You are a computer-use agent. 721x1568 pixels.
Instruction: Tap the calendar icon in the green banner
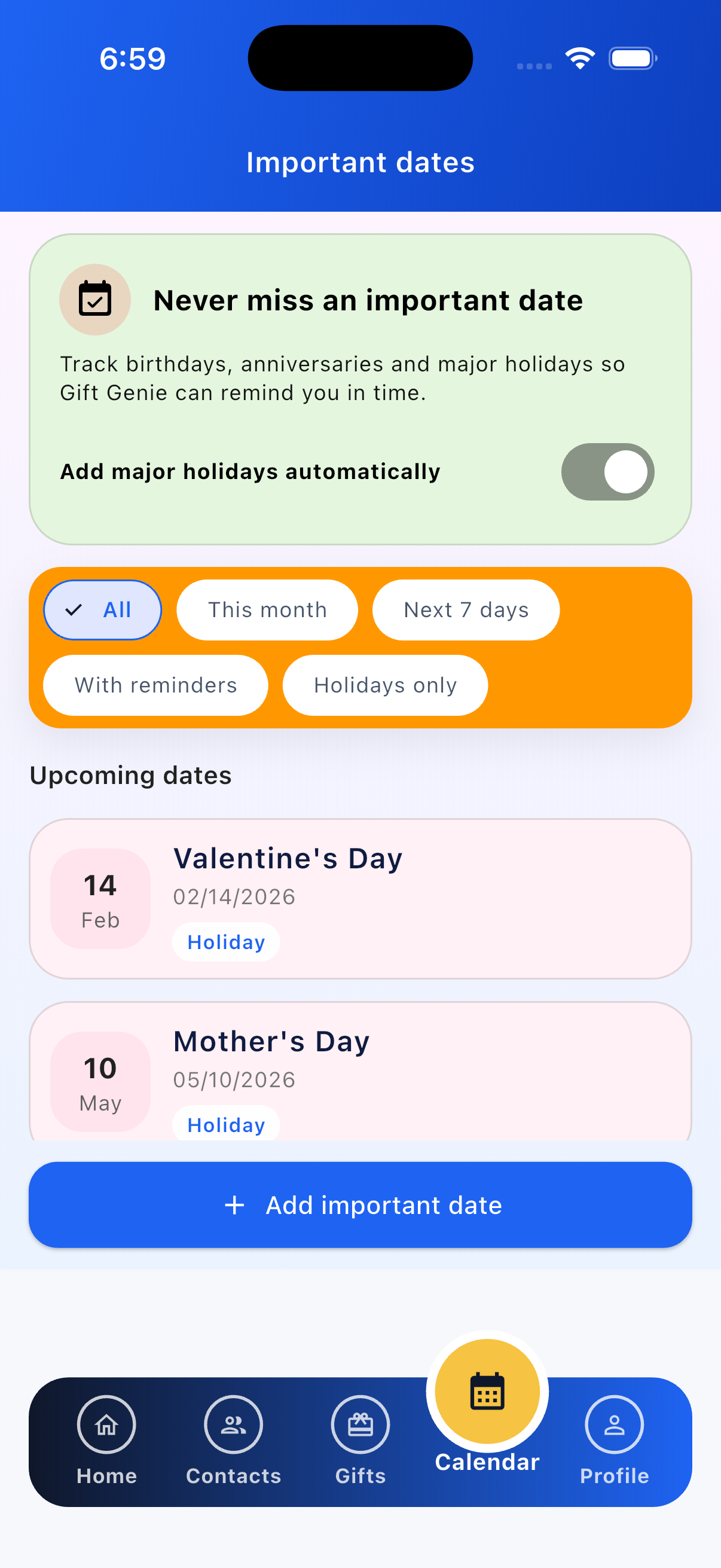95,299
